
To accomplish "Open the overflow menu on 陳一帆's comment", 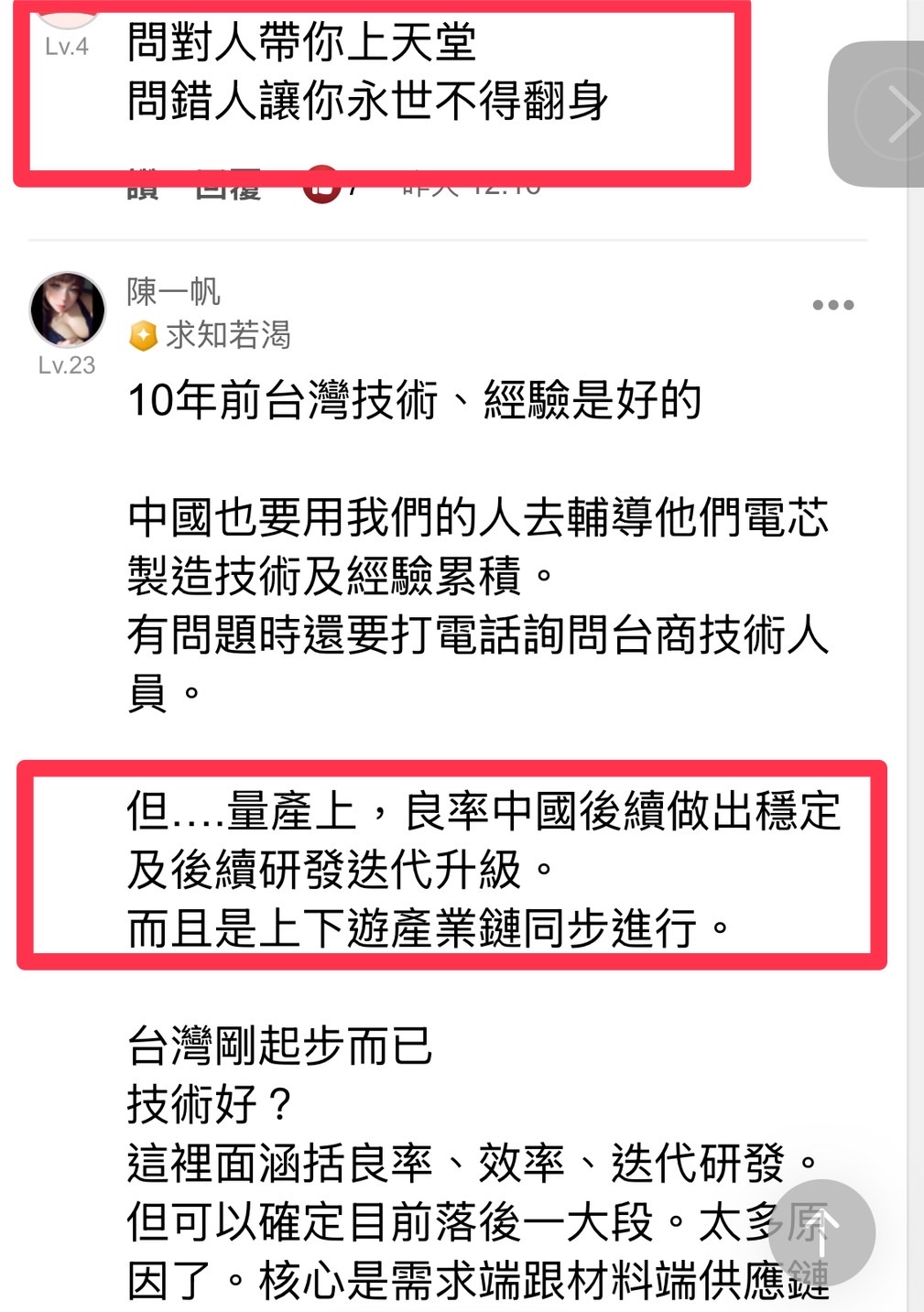I will [832, 305].
